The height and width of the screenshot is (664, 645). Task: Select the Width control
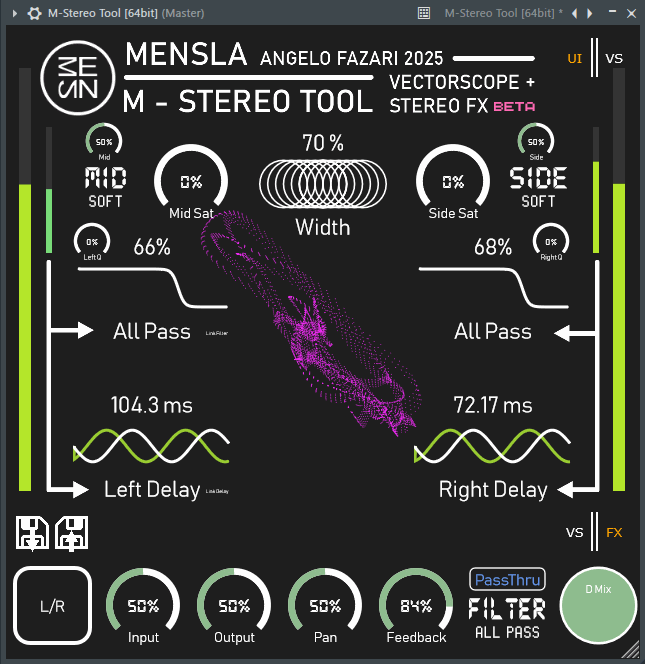click(x=323, y=181)
